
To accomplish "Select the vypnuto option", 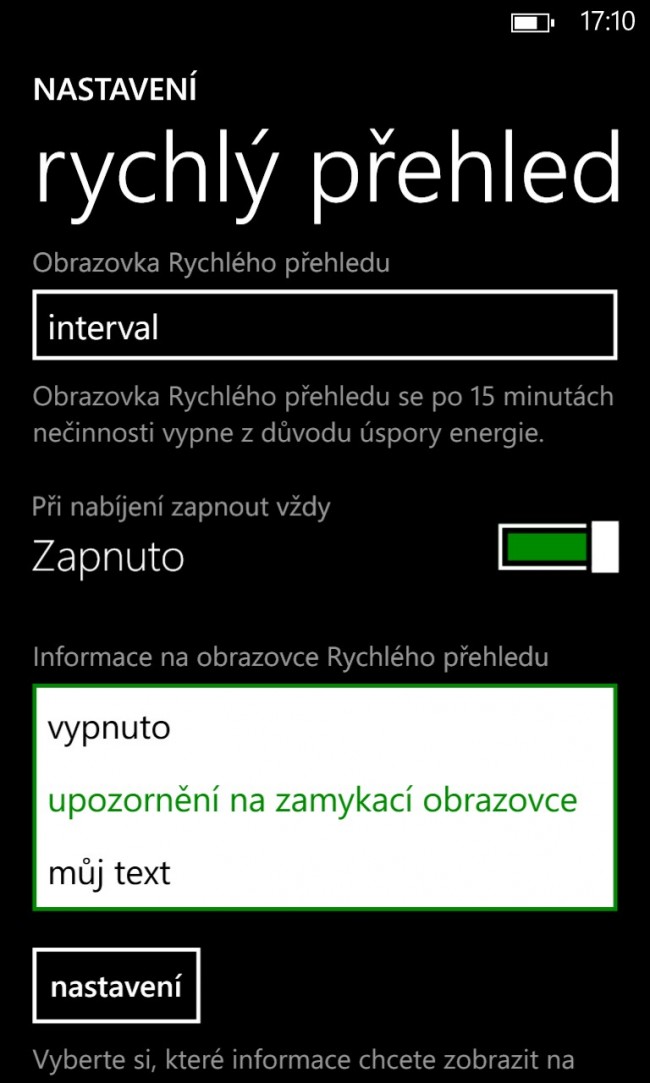I will (x=325, y=728).
